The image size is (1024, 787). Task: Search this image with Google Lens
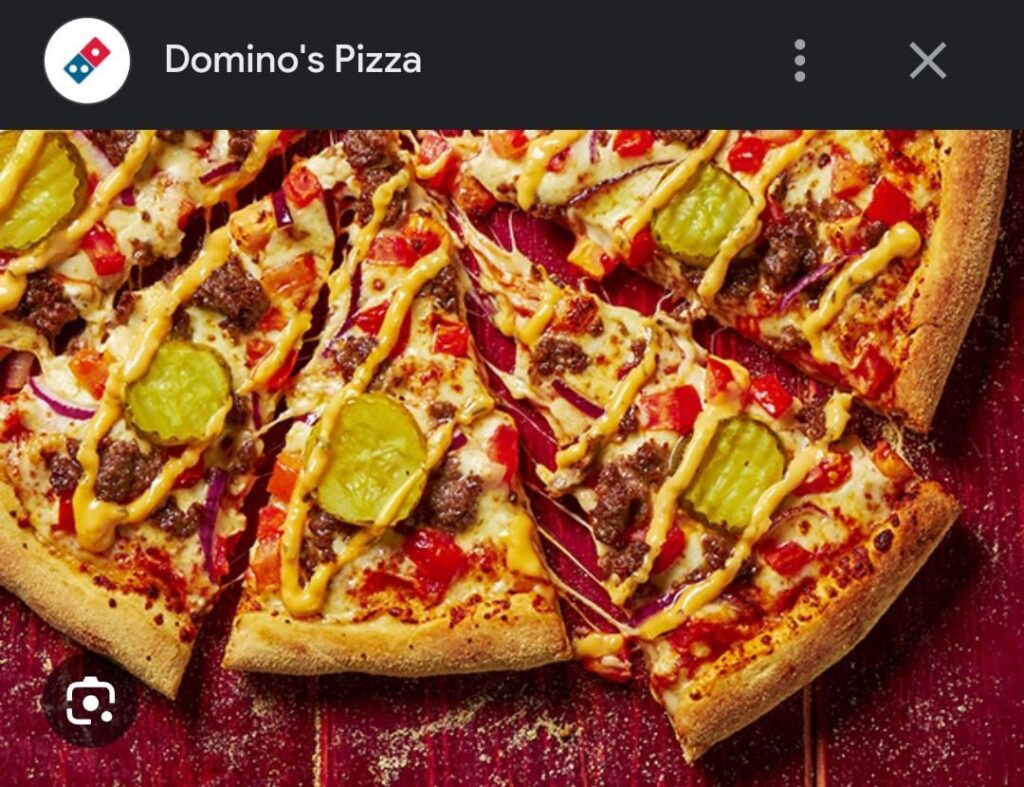[90, 703]
